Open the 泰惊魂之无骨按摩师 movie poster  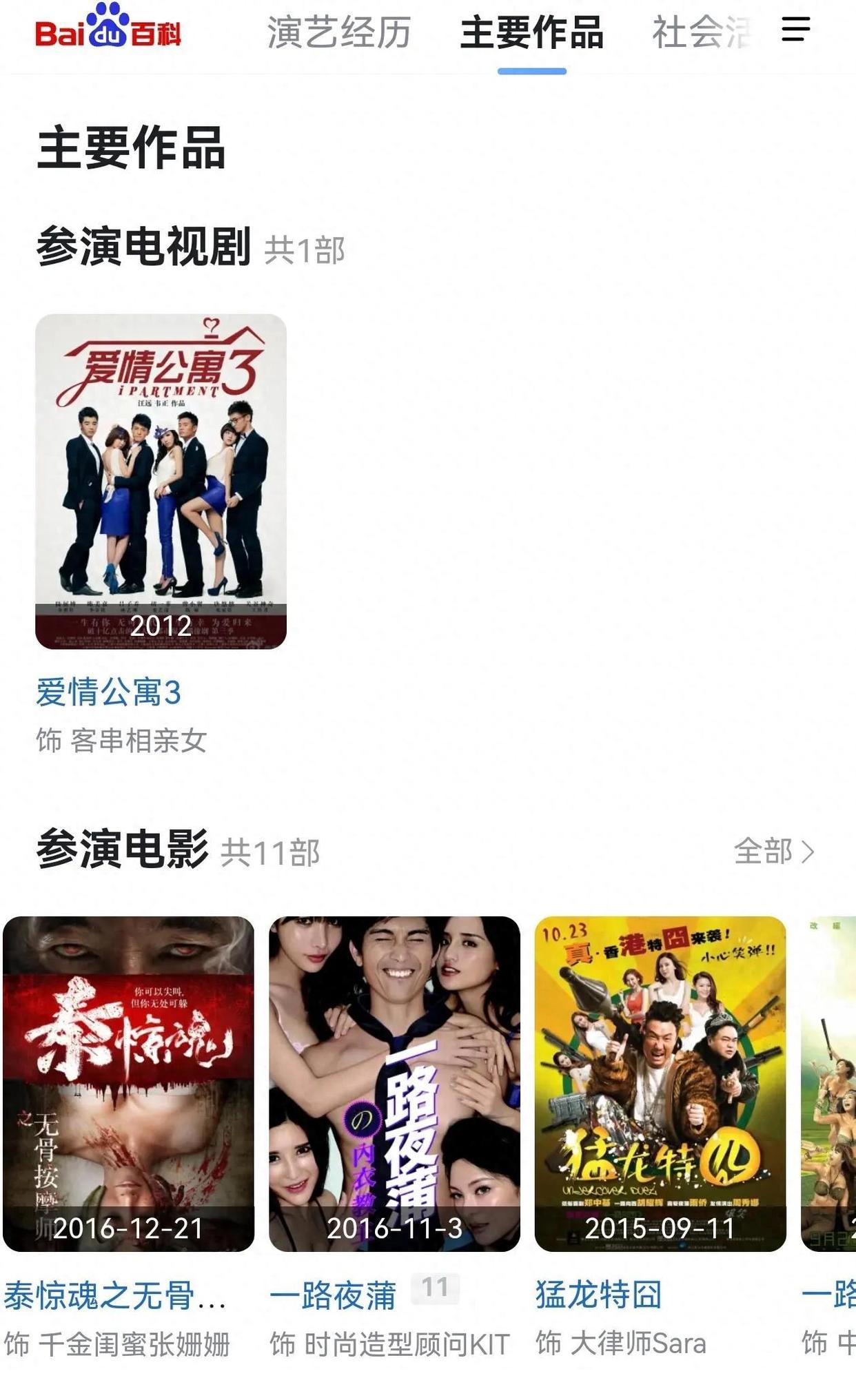click(128, 1083)
